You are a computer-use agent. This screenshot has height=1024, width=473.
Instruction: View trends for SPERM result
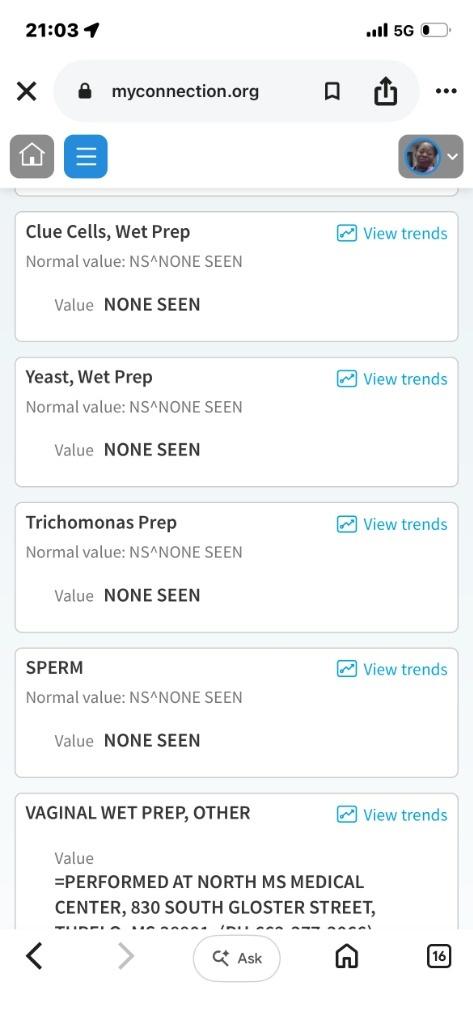click(x=392, y=669)
